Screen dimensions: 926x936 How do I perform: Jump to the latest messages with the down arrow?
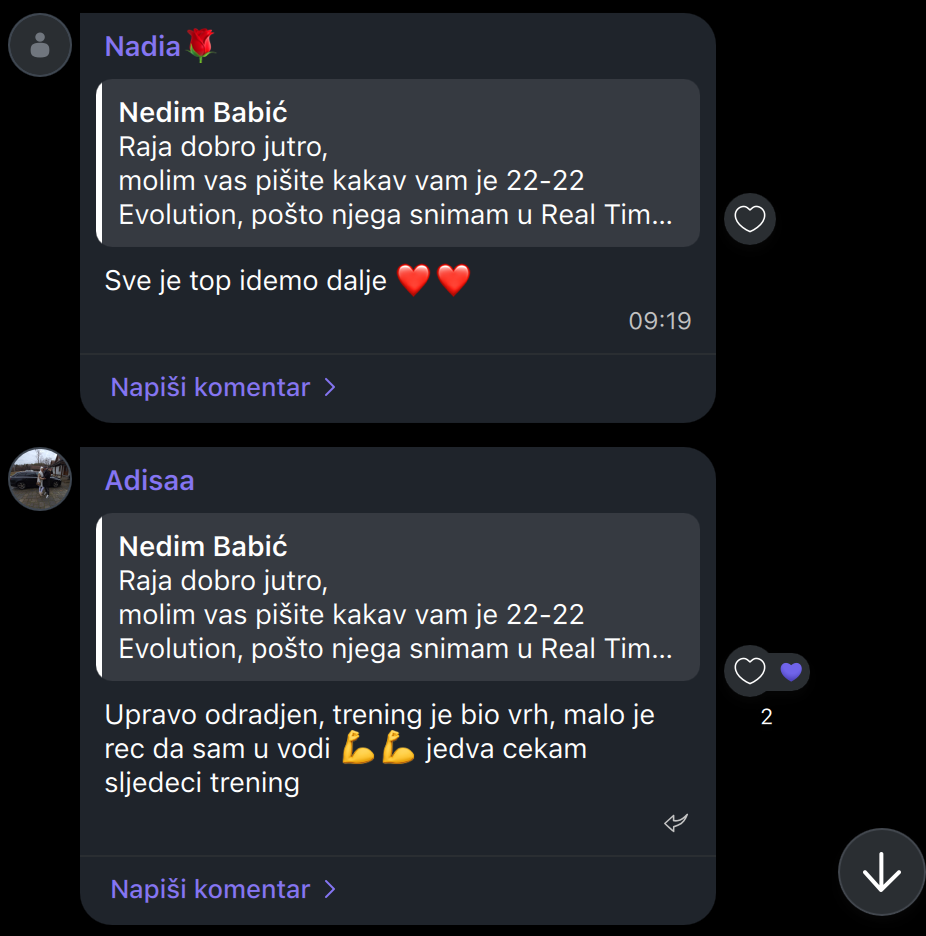click(x=881, y=872)
